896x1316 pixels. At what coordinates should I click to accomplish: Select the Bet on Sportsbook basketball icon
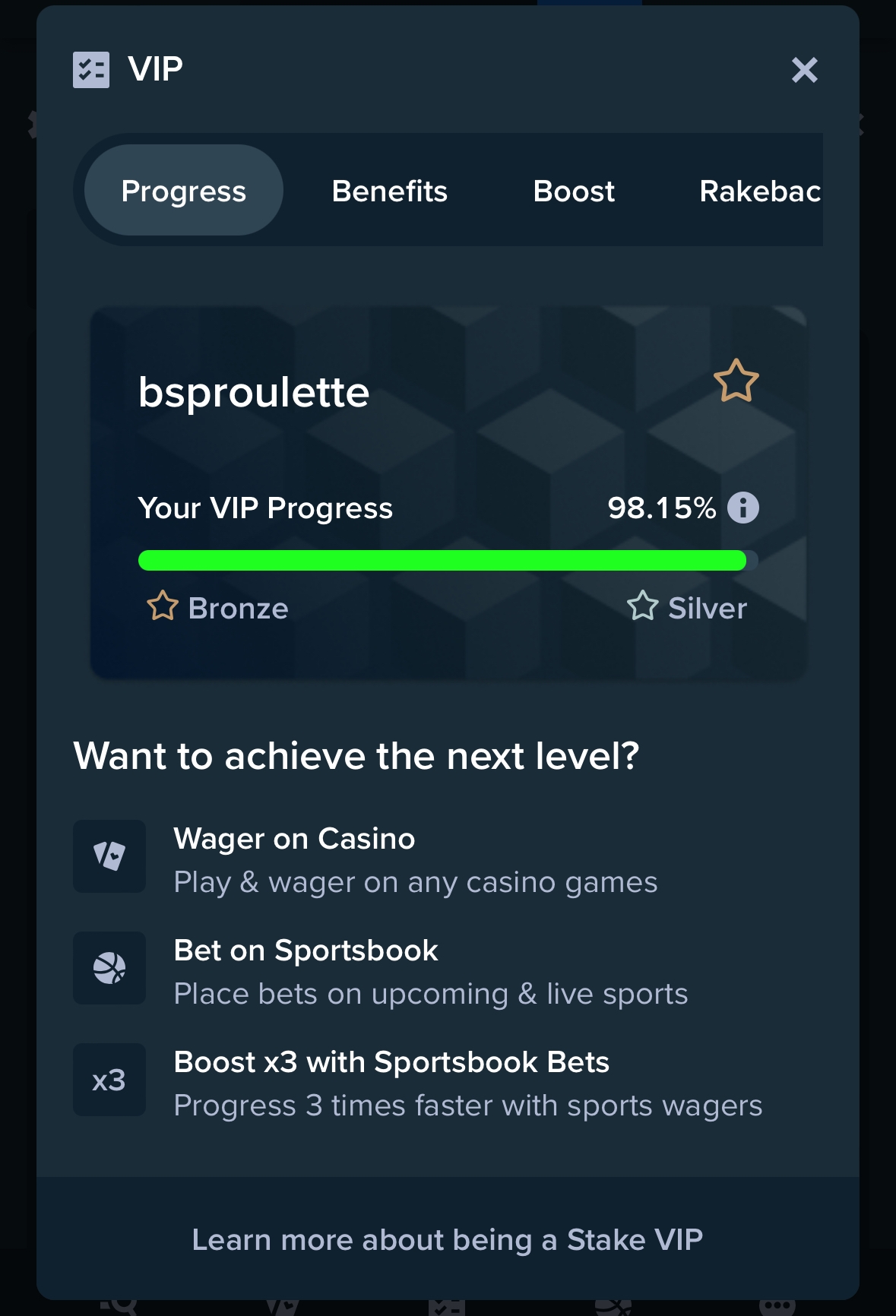[109, 969]
